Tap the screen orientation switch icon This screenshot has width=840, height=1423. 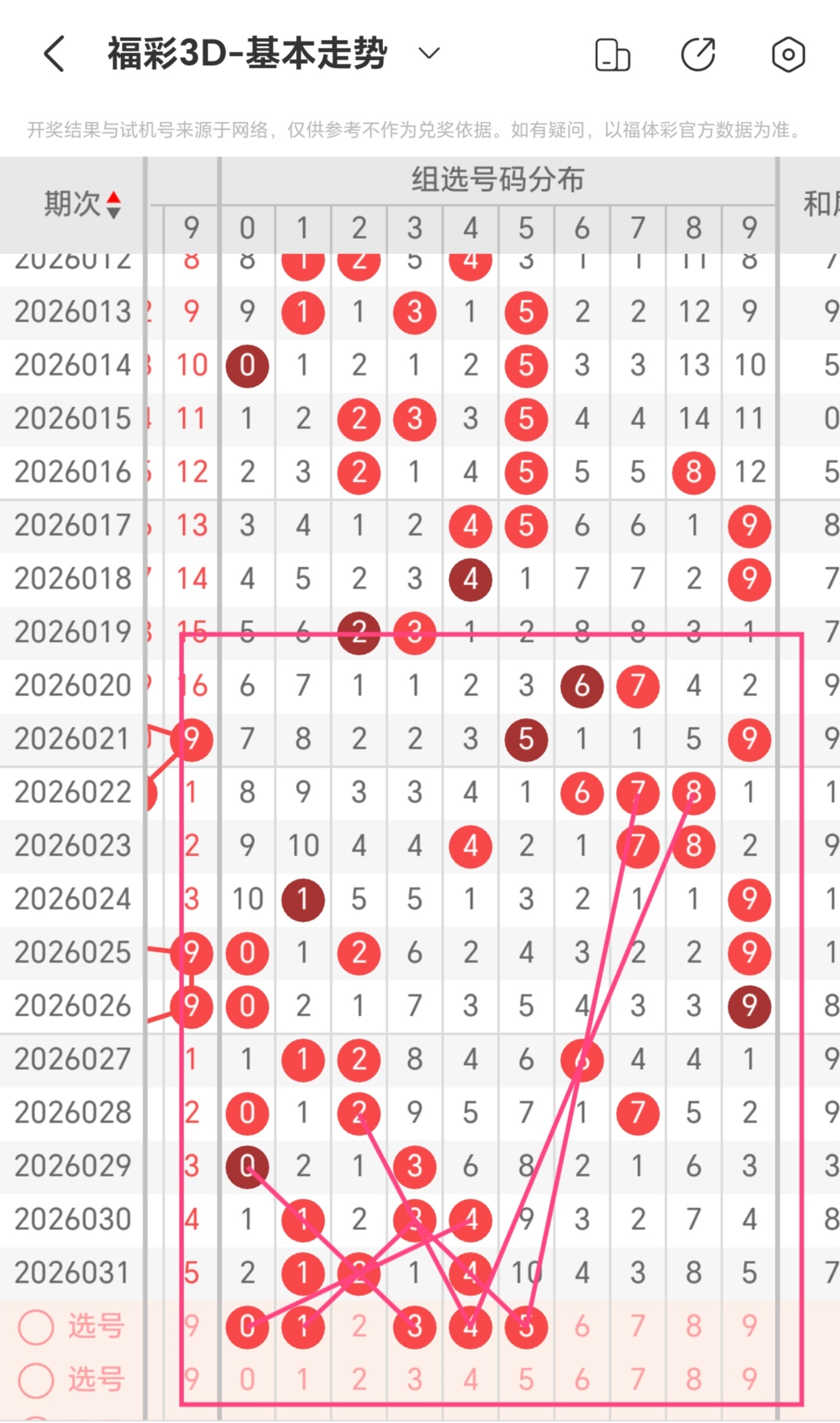pyautogui.click(x=613, y=55)
